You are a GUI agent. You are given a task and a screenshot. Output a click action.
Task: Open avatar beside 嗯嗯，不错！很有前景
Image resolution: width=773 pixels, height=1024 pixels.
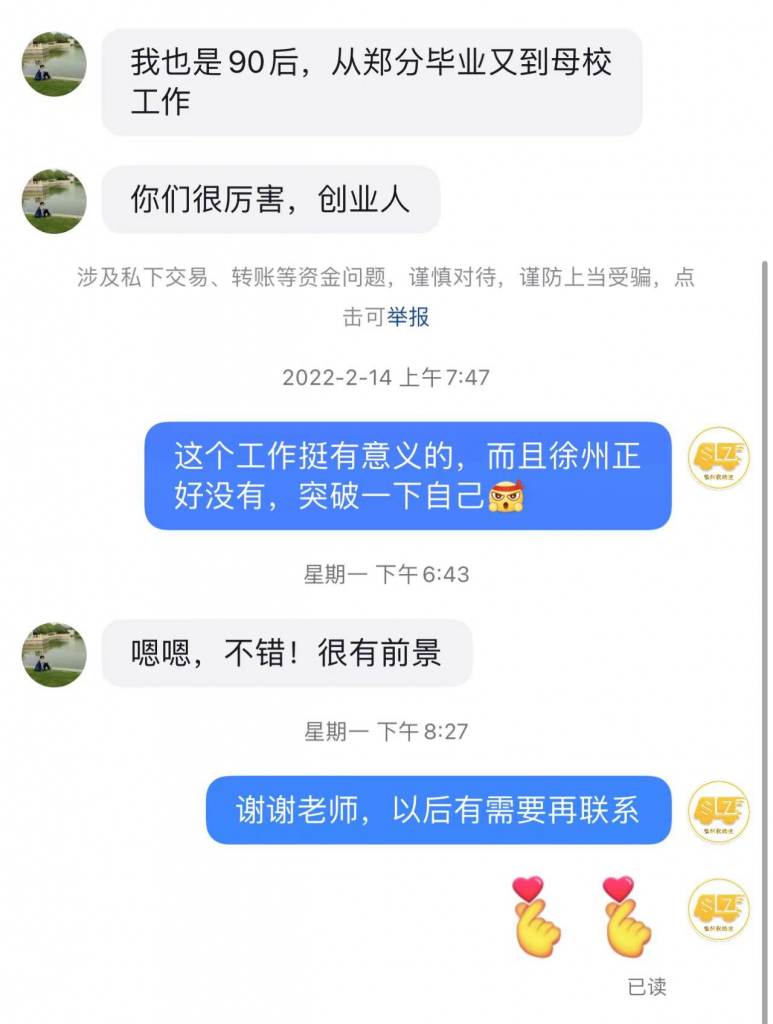click(54, 655)
